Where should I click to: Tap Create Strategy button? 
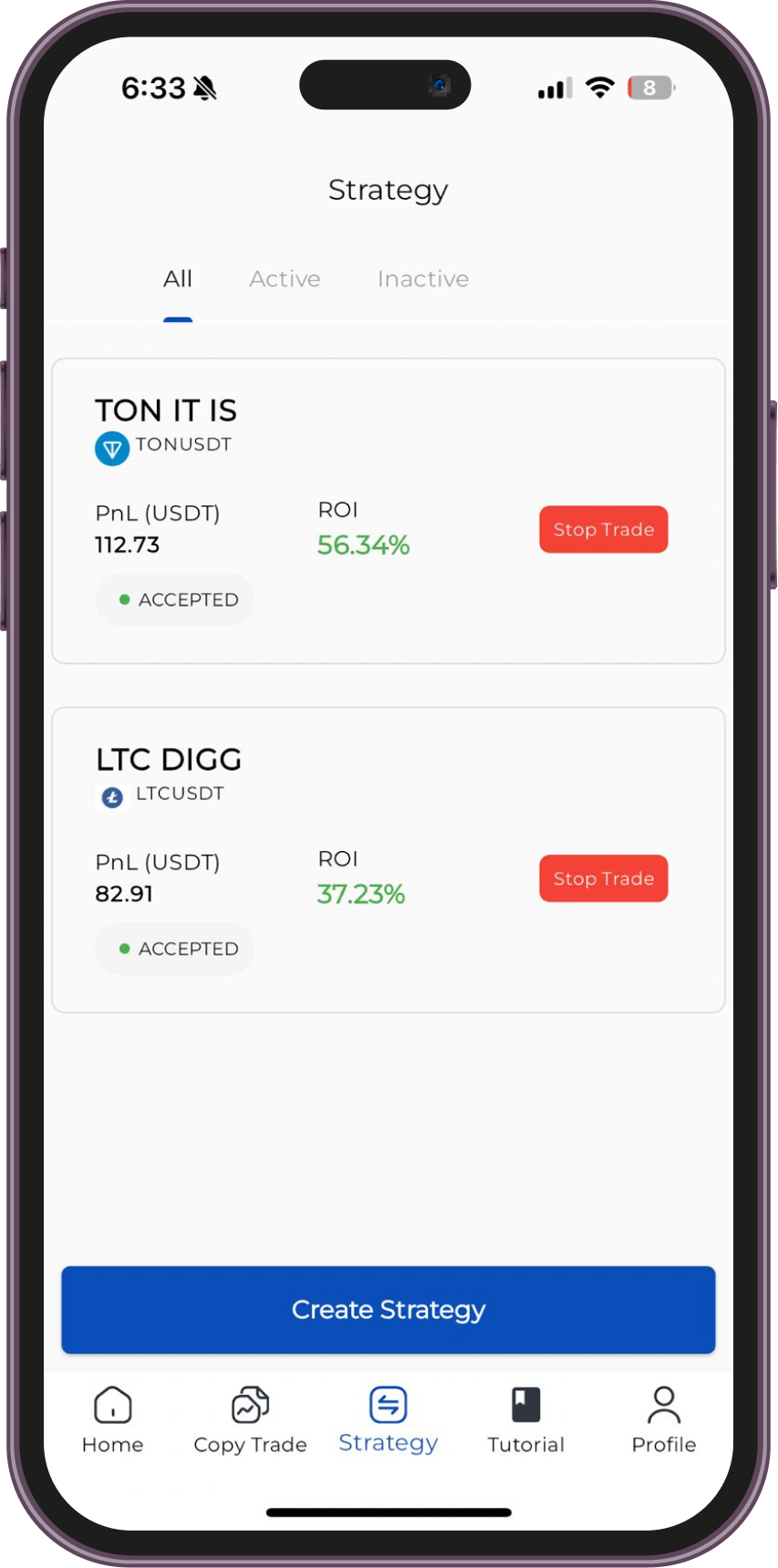(389, 1310)
